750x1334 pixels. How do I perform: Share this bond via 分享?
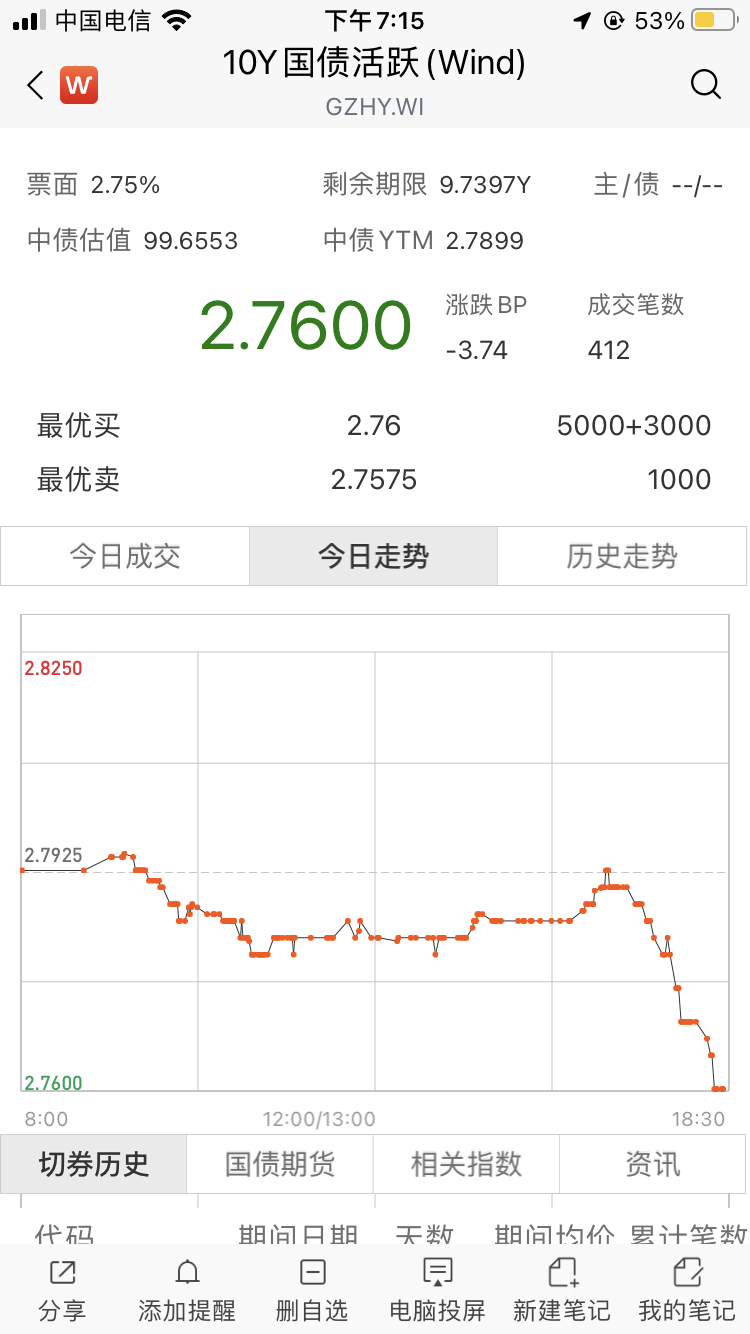62,1290
